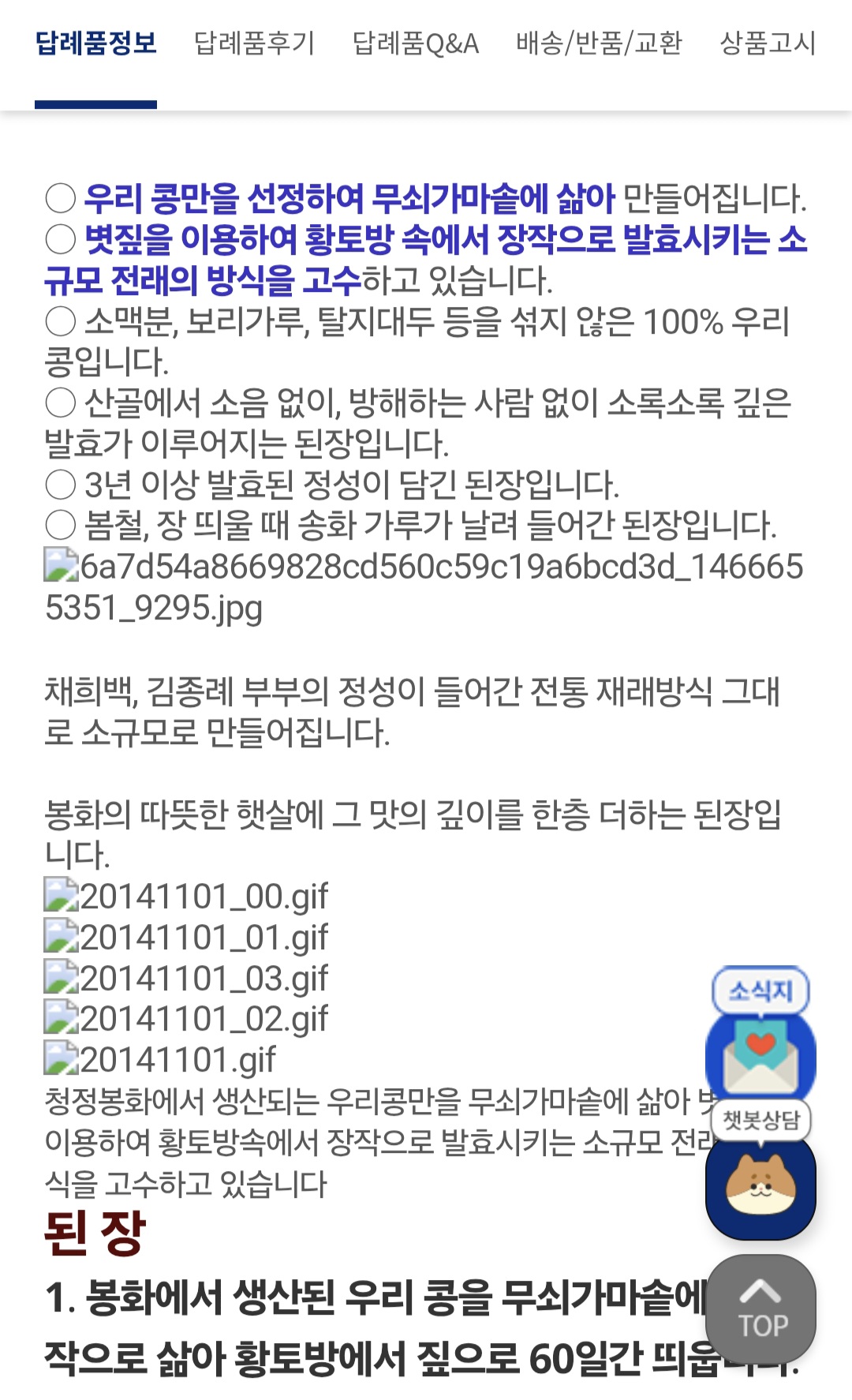Screen dimensions: 852x1400
Task: Select the 배송/반품/교환 tab
Action: tap(599, 43)
